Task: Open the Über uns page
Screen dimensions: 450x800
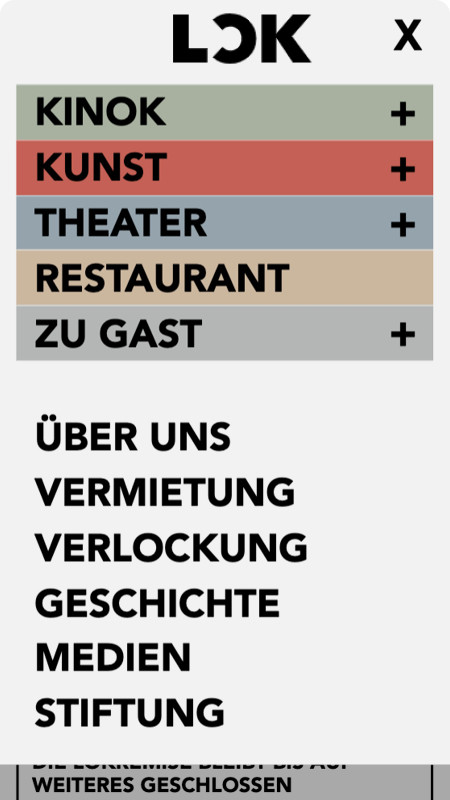Action: pyautogui.click(x=133, y=434)
